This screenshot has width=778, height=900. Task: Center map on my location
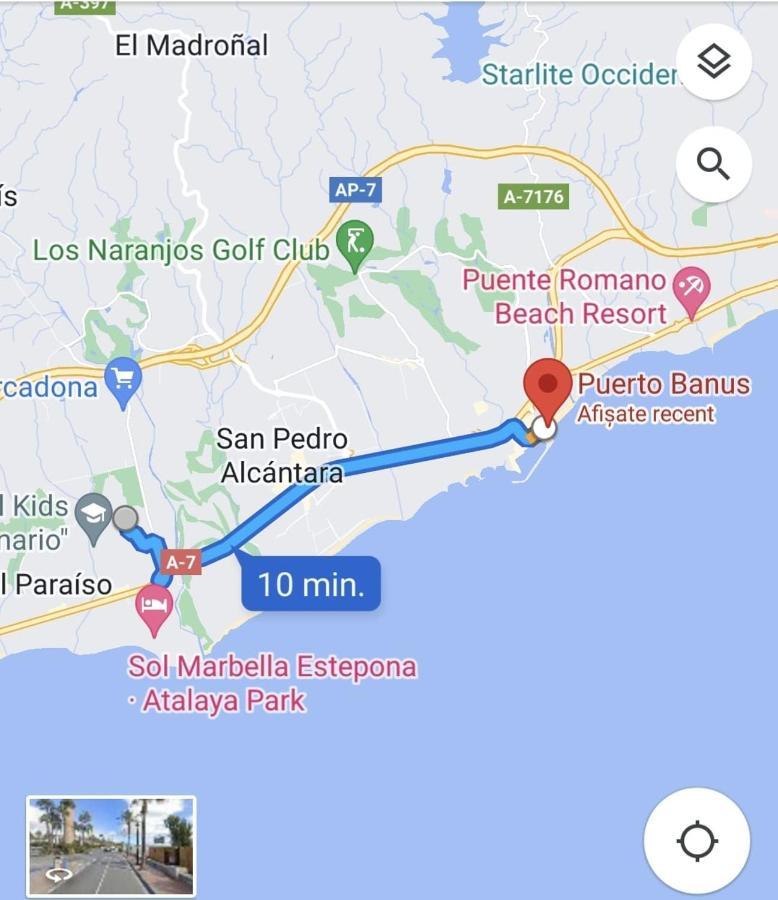pos(696,841)
